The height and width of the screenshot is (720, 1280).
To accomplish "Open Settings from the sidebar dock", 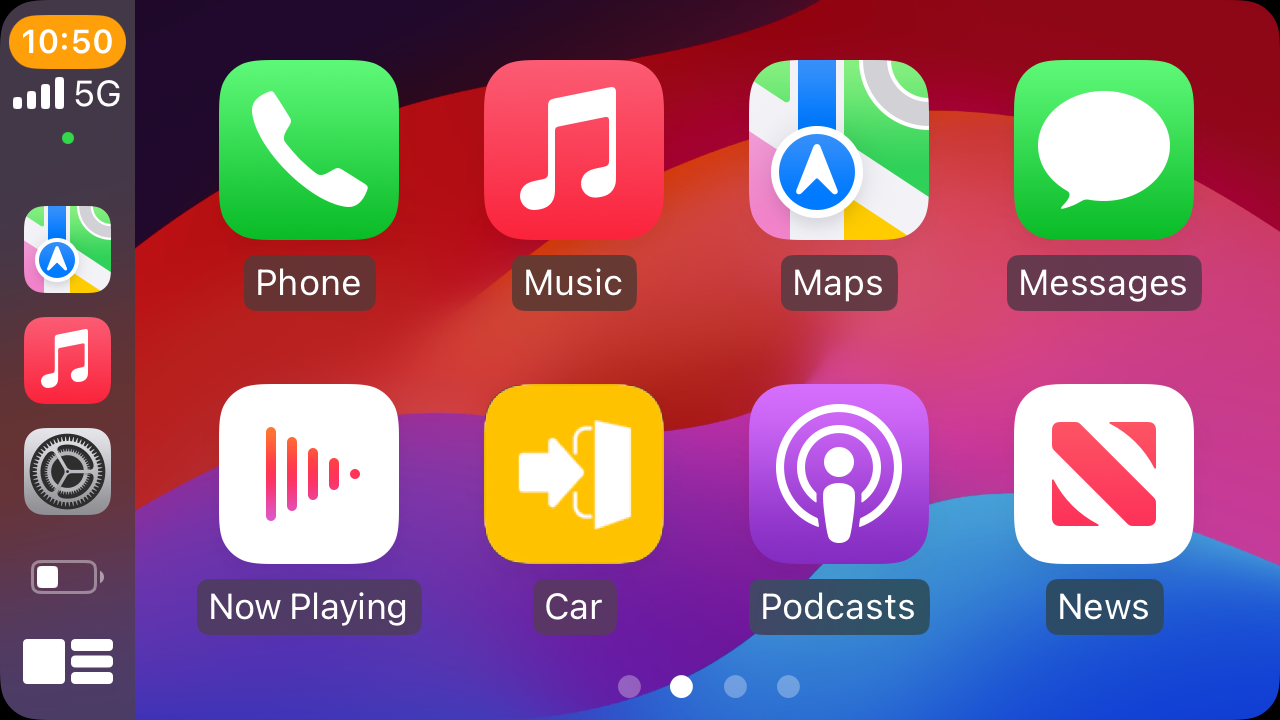I will point(67,471).
